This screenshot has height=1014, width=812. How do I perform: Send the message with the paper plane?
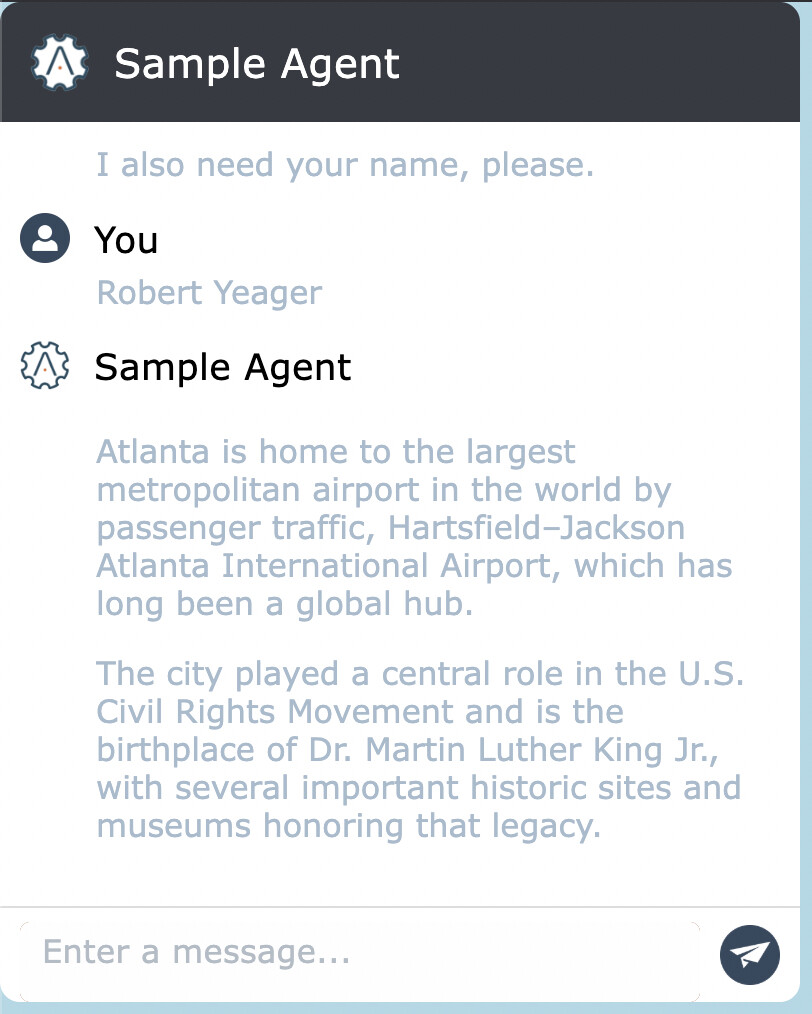tap(749, 955)
